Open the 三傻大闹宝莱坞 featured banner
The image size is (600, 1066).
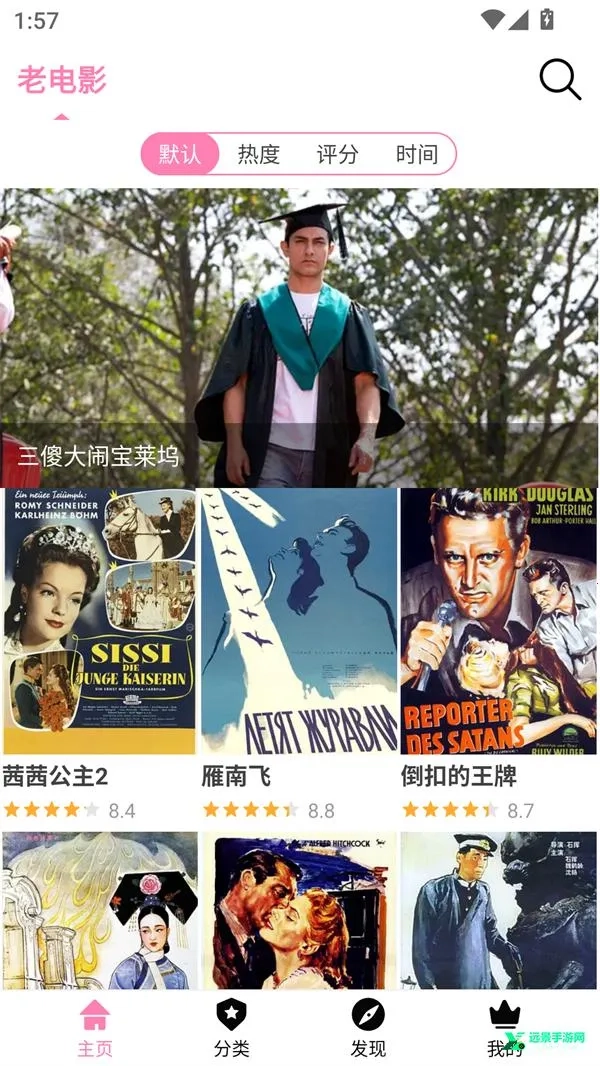coord(299,337)
